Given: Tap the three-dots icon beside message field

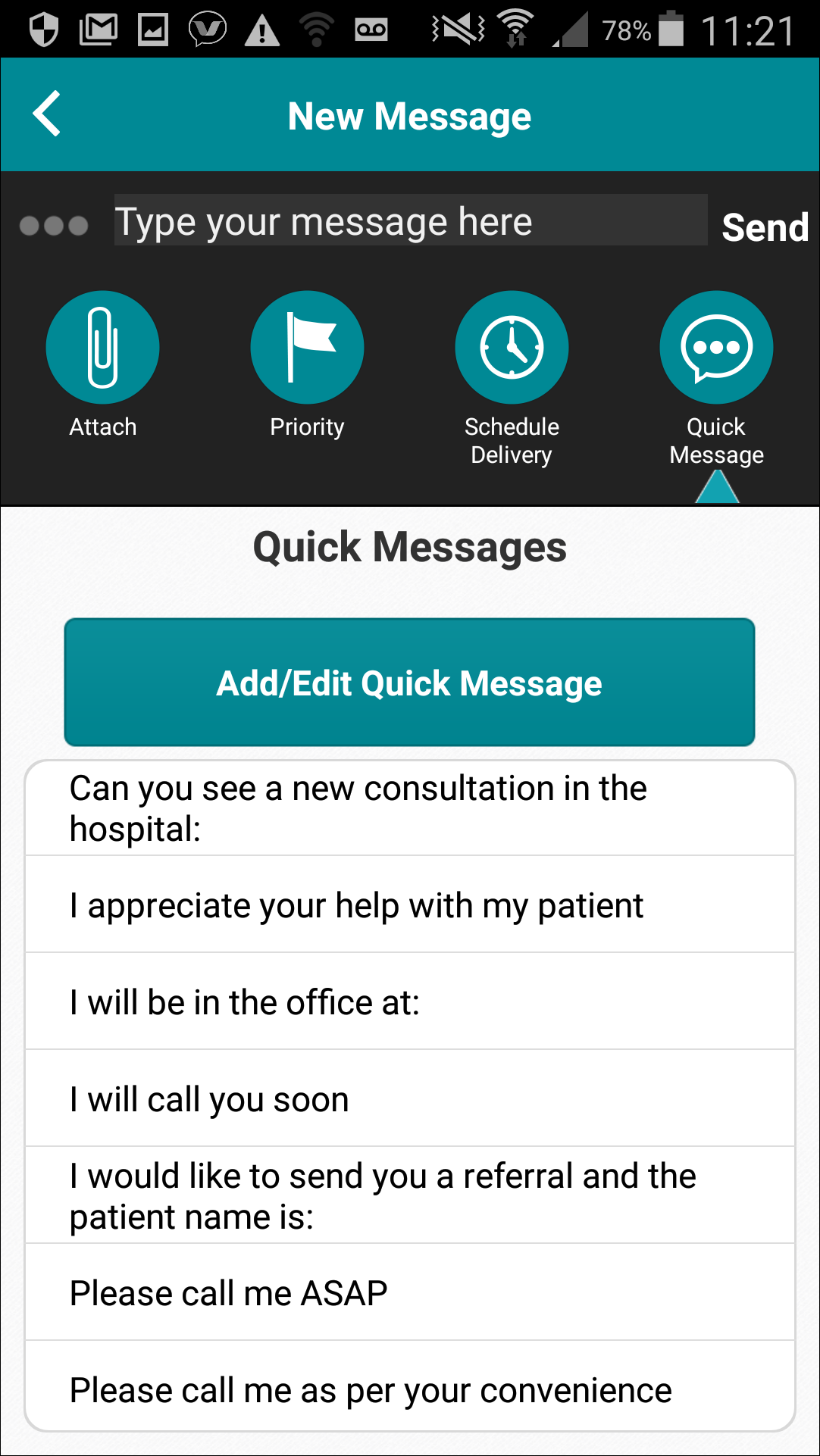Looking at the screenshot, I should (54, 226).
